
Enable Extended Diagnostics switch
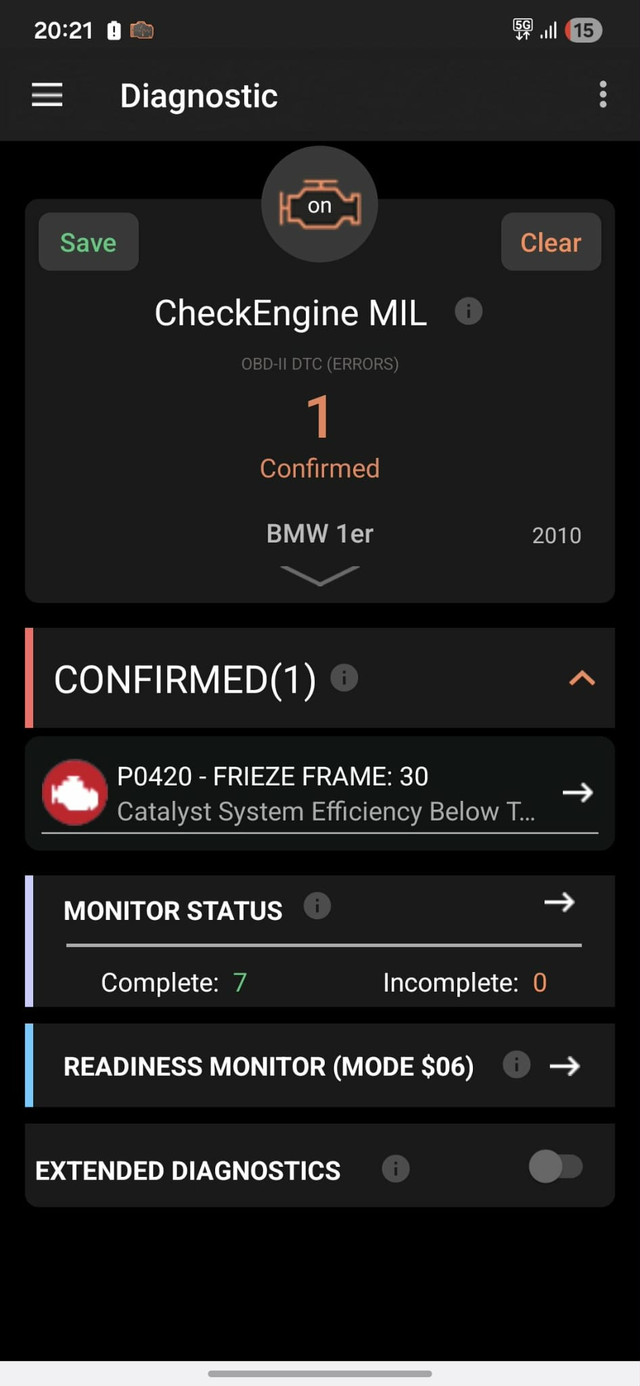pyautogui.click(x=555, y=1166)
